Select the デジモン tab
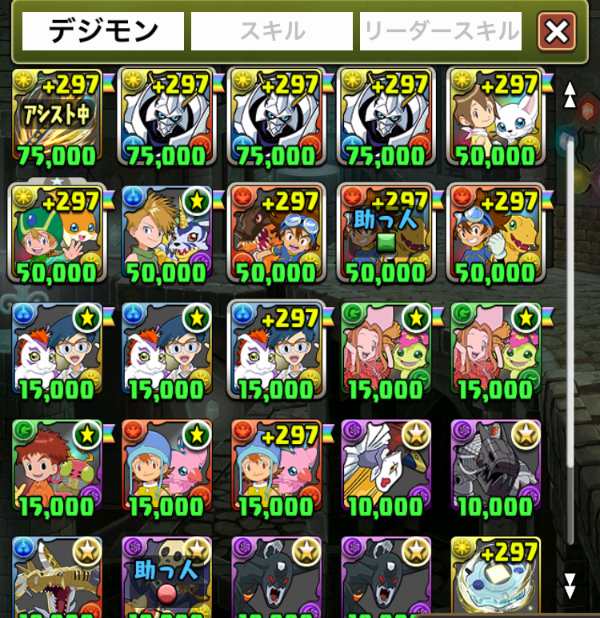 point(104,32)
